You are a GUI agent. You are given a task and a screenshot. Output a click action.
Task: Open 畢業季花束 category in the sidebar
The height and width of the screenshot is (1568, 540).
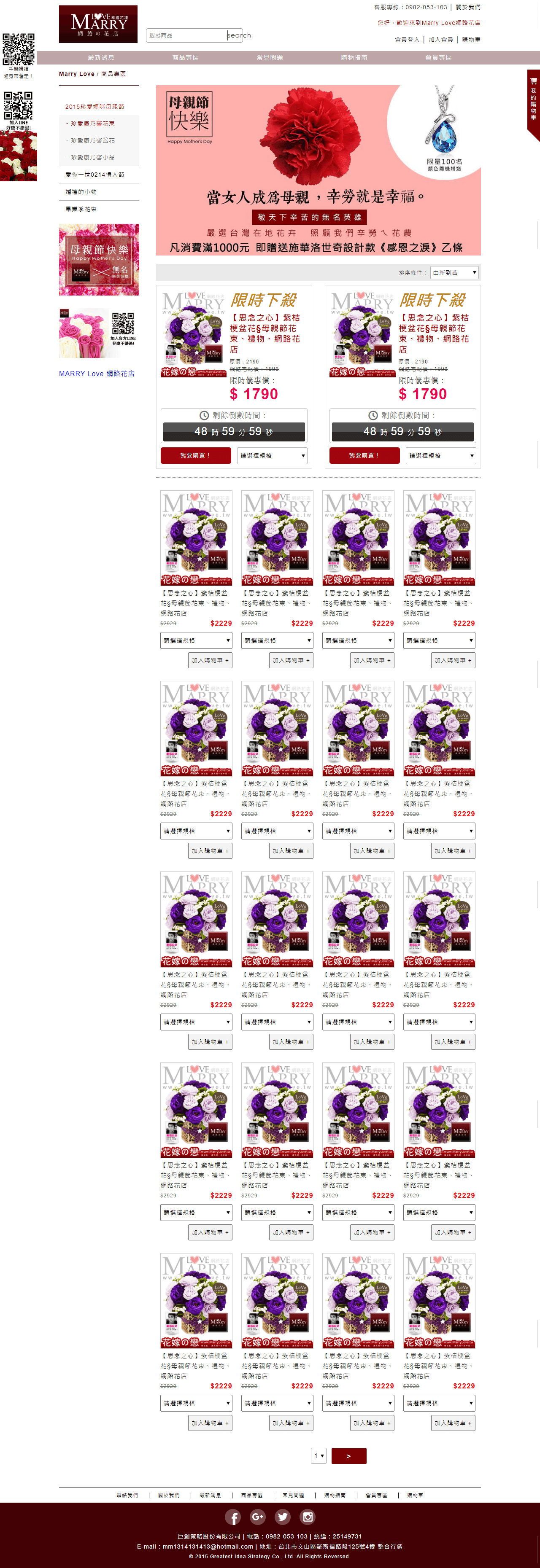(x=81, y=209)
